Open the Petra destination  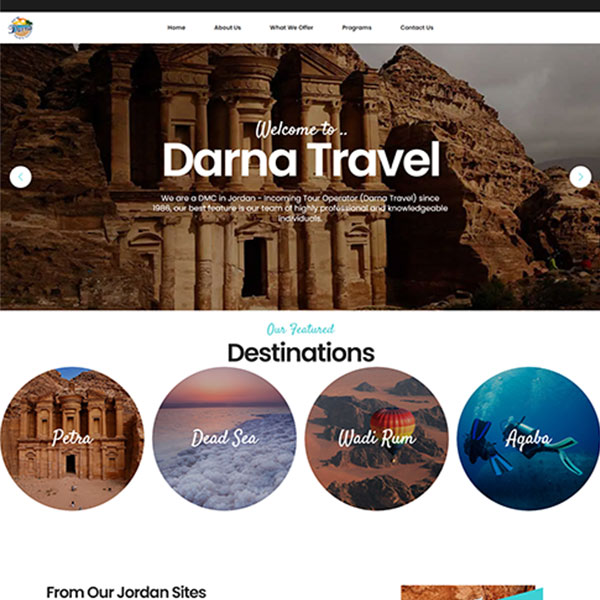72,438
